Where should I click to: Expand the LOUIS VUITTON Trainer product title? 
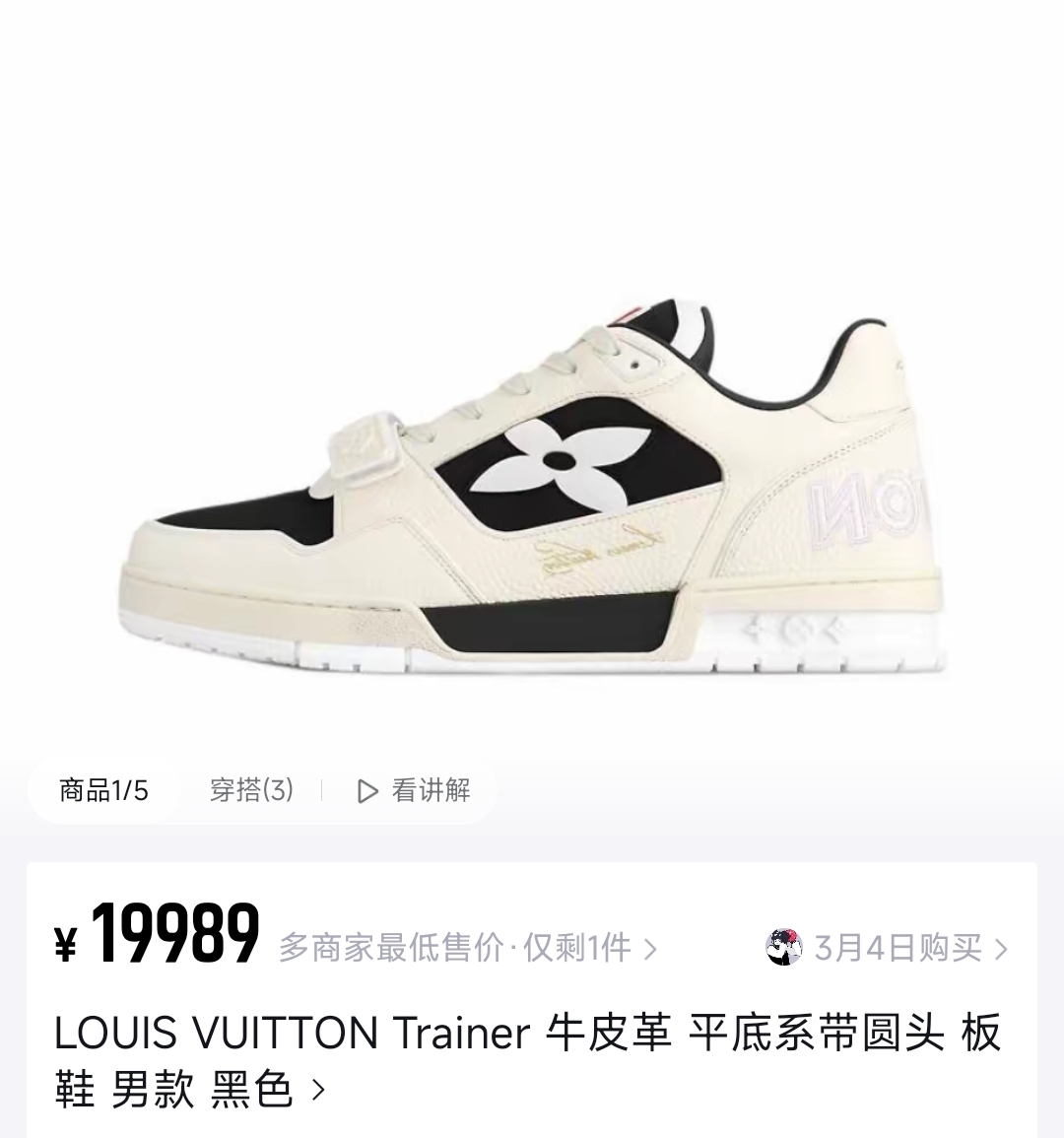[527, 1061]
